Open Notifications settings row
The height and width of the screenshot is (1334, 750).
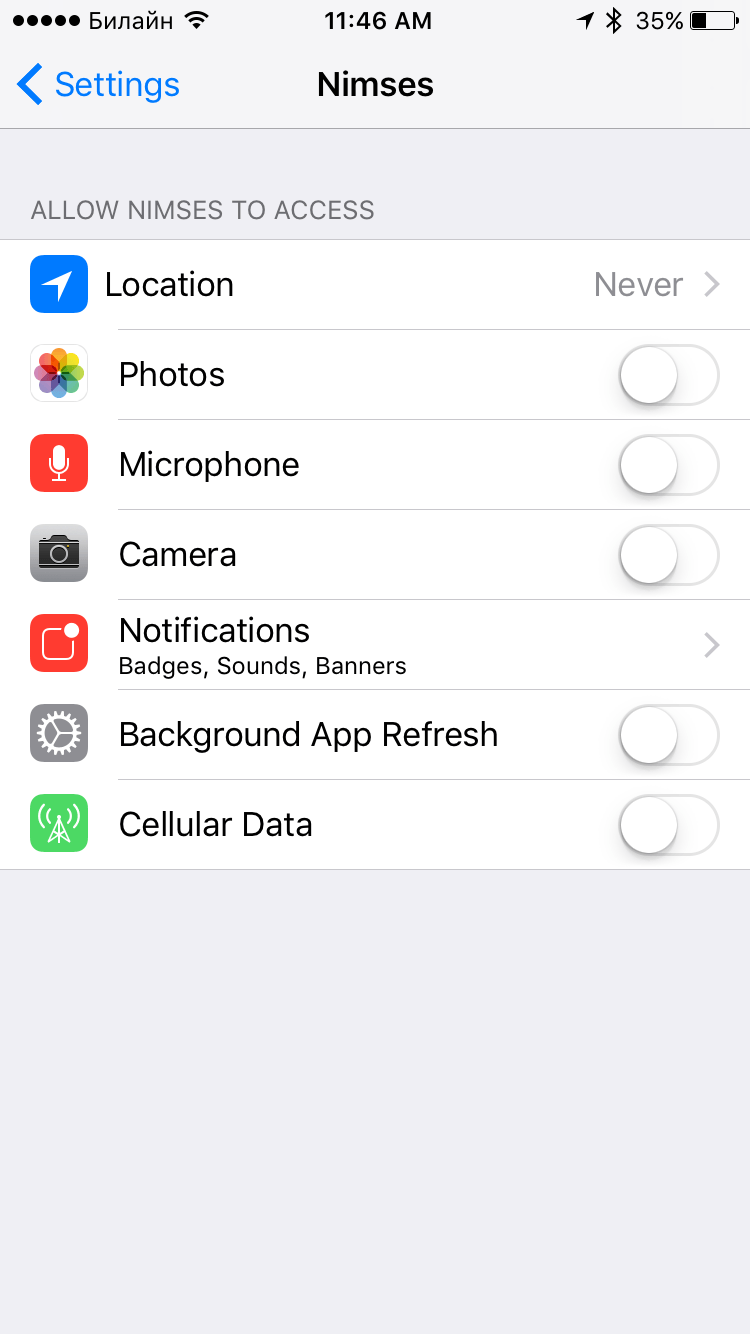(x=375, y=645)
